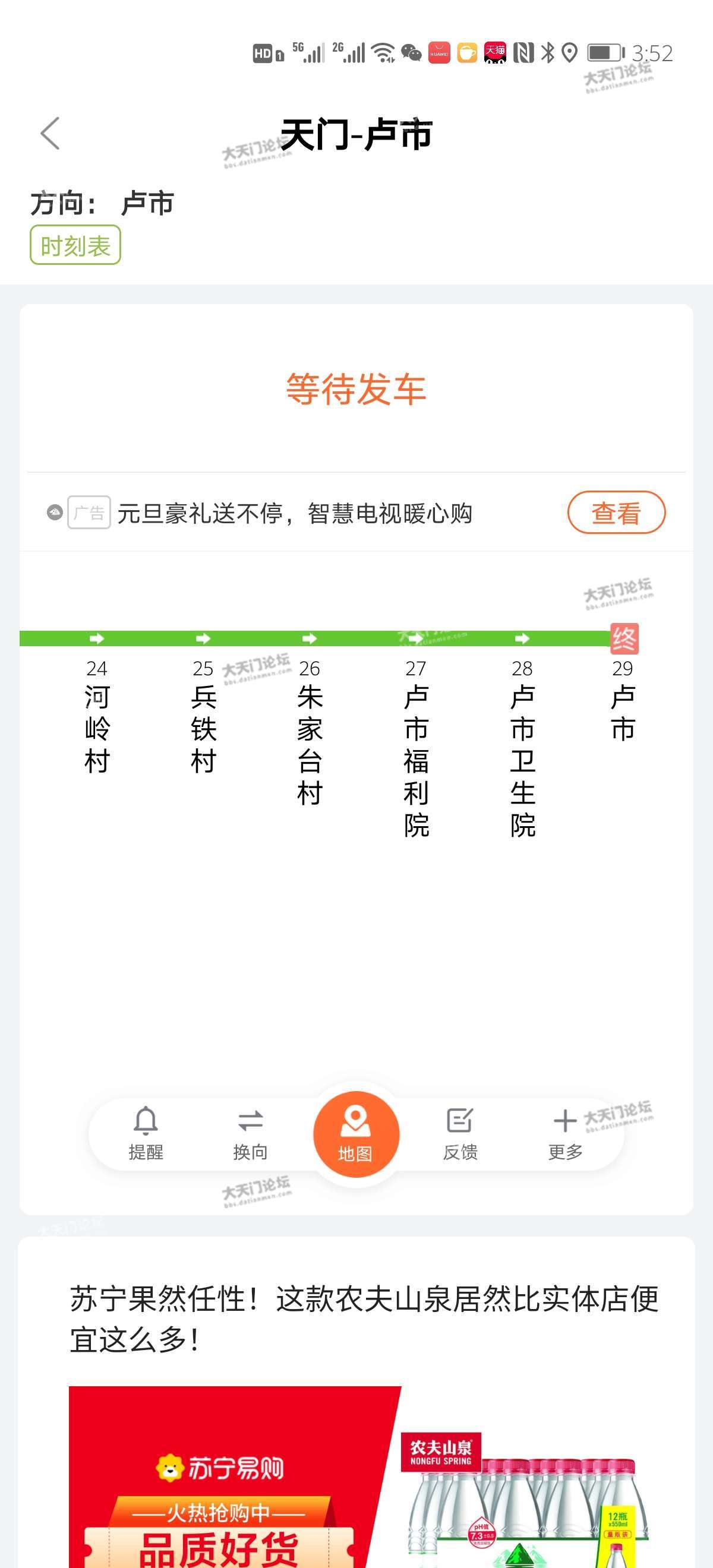Tap 查看 to view the ad offer
713x1568 pixels.
[x=616, y=513]
